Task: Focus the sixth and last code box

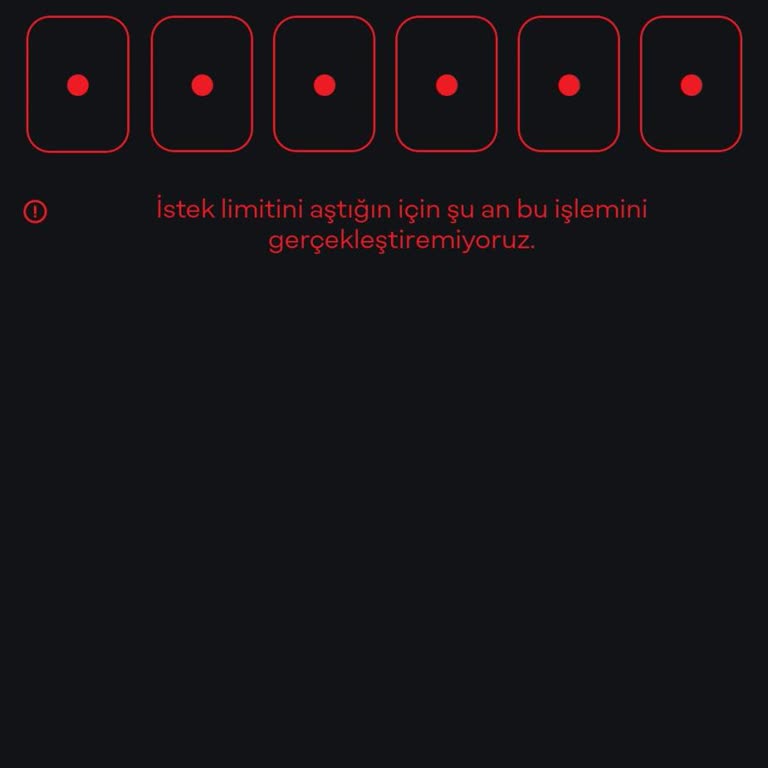Action: coord(691,84)
